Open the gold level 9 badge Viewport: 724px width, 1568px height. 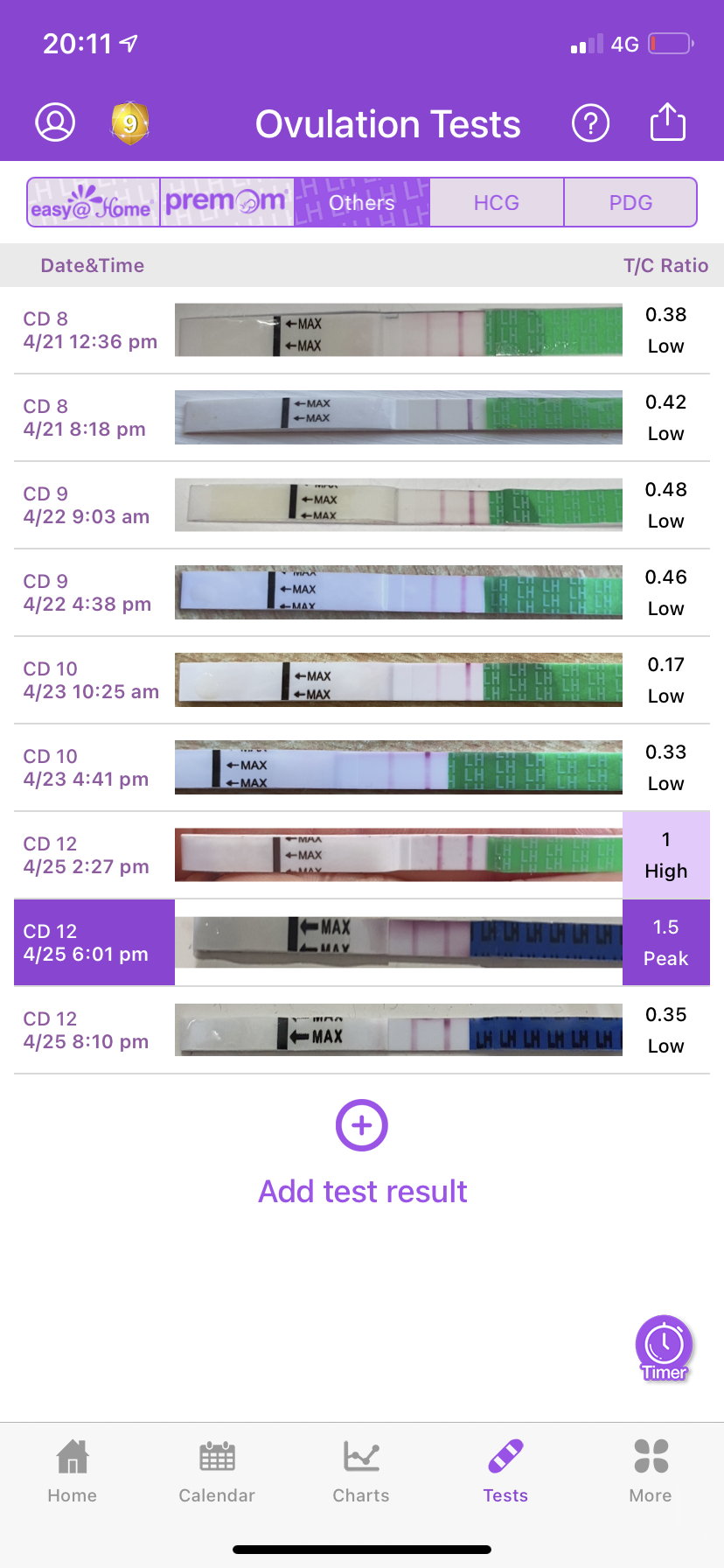click(x=129, y=123)
